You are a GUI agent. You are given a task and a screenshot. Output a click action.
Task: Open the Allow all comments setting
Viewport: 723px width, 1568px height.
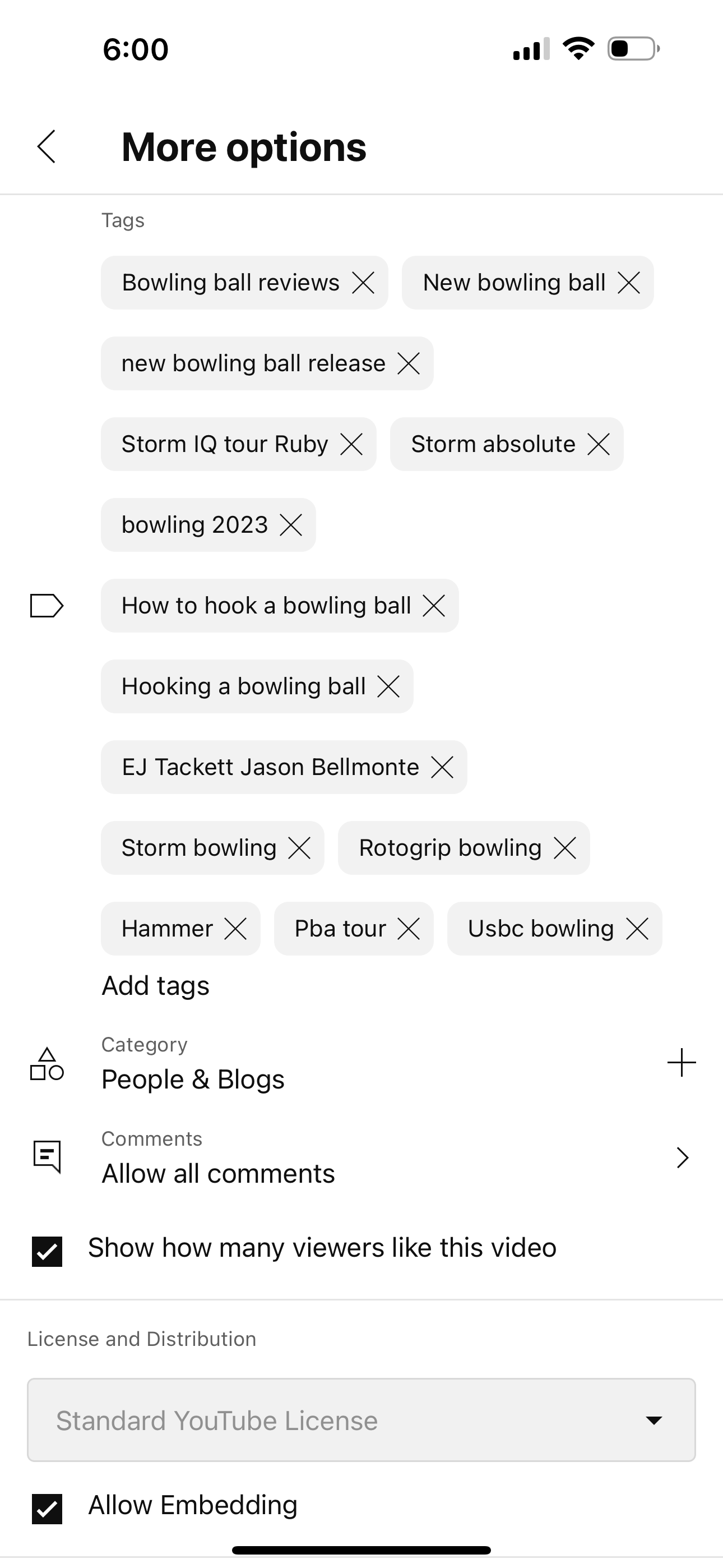click(361, 1157)
